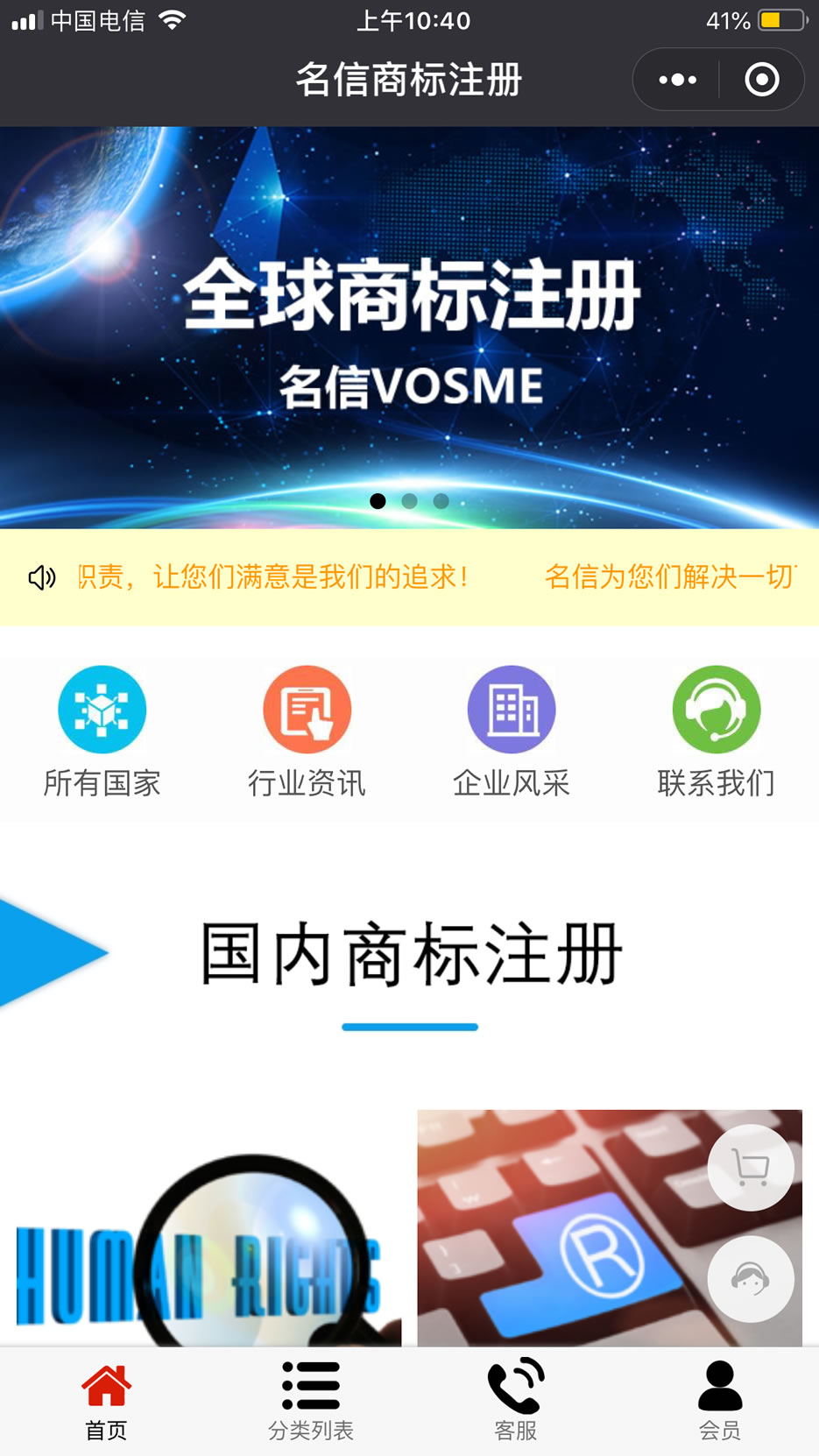The width and height of the screenshot is (819, 1456).
Task: Open the floating shopping cart
Action: 751,1168
